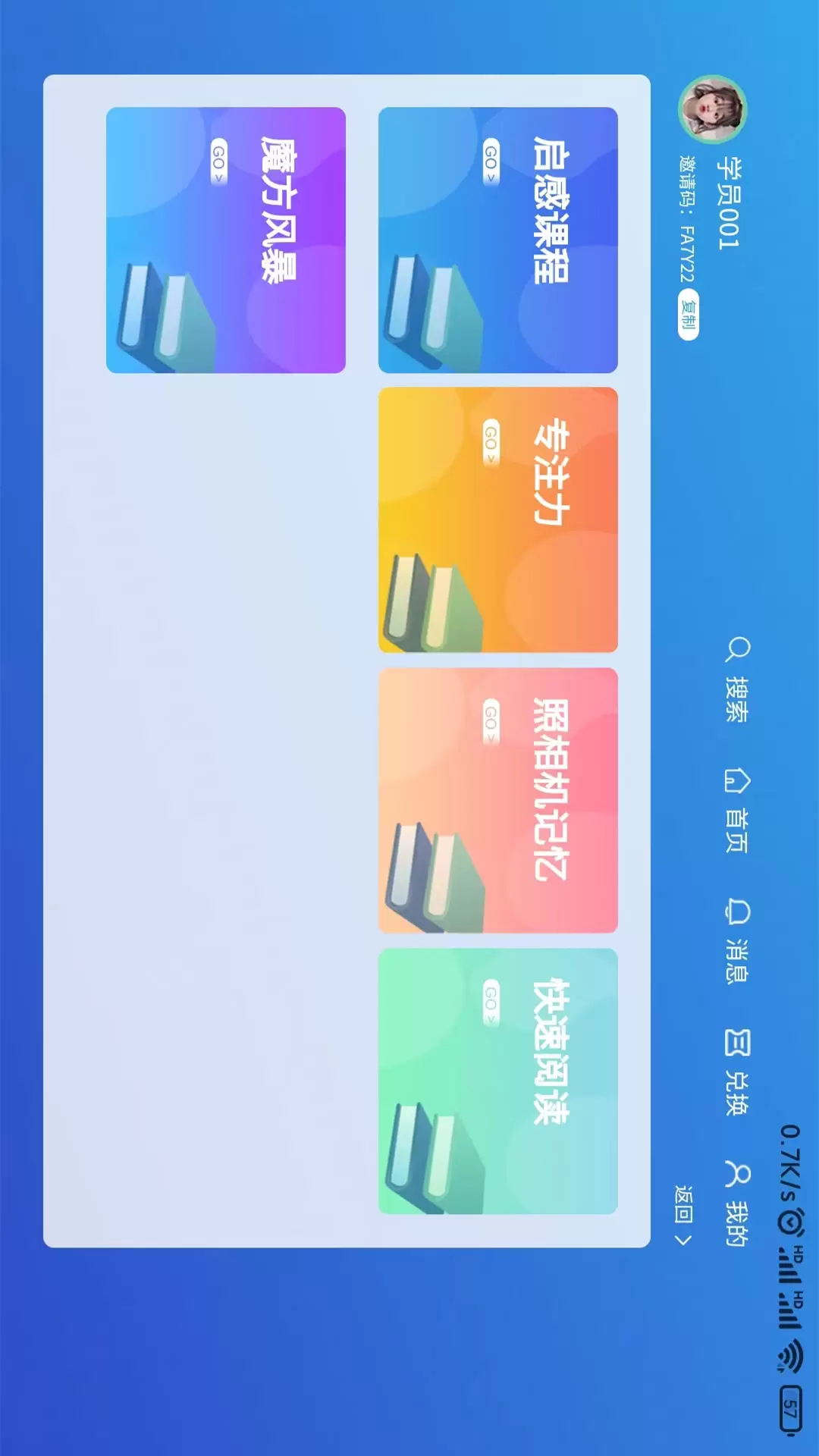Go to the 首页 home tab

pyautogui.click(x=737, y=811)
